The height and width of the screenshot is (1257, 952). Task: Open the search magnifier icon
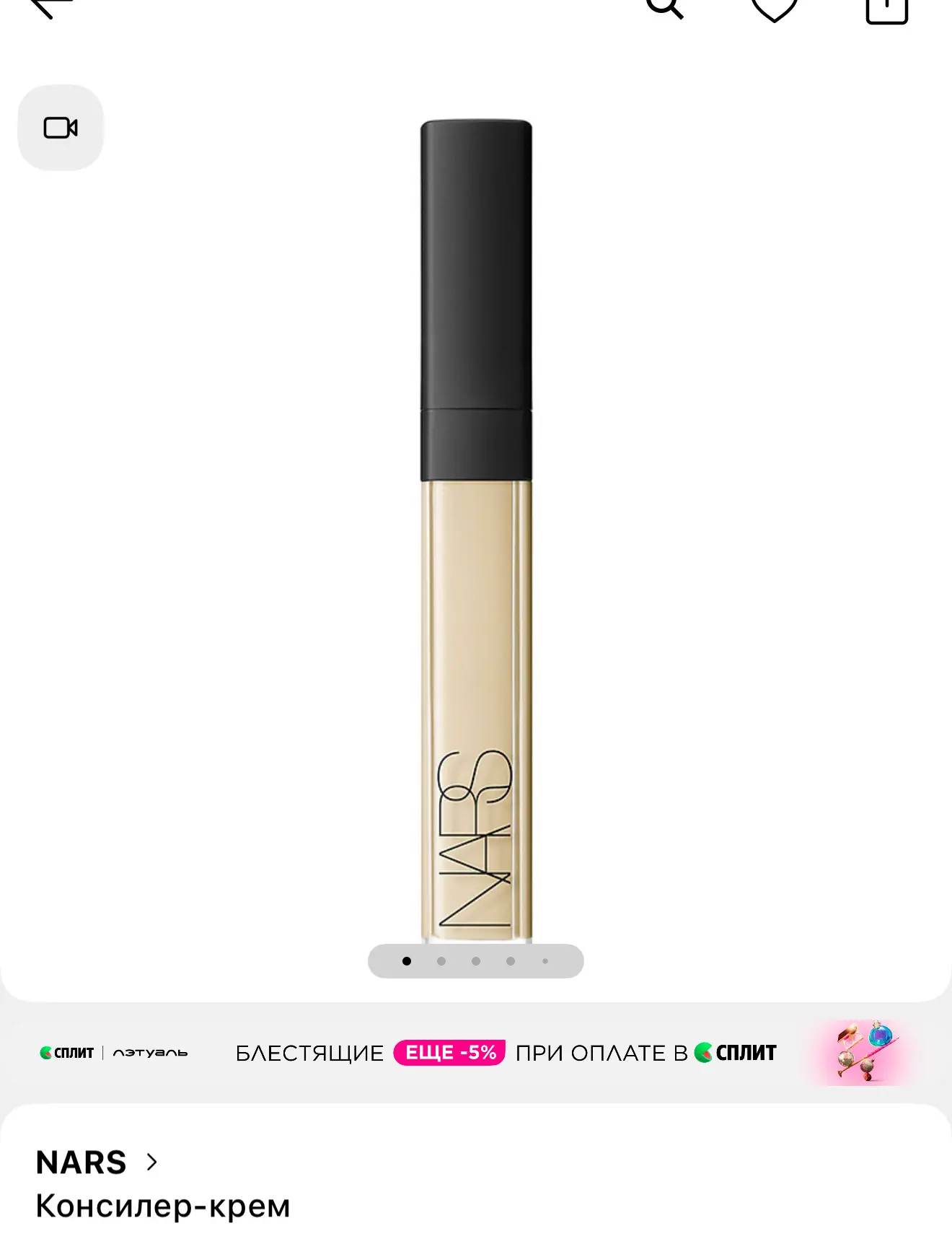[x=664, y=7]
